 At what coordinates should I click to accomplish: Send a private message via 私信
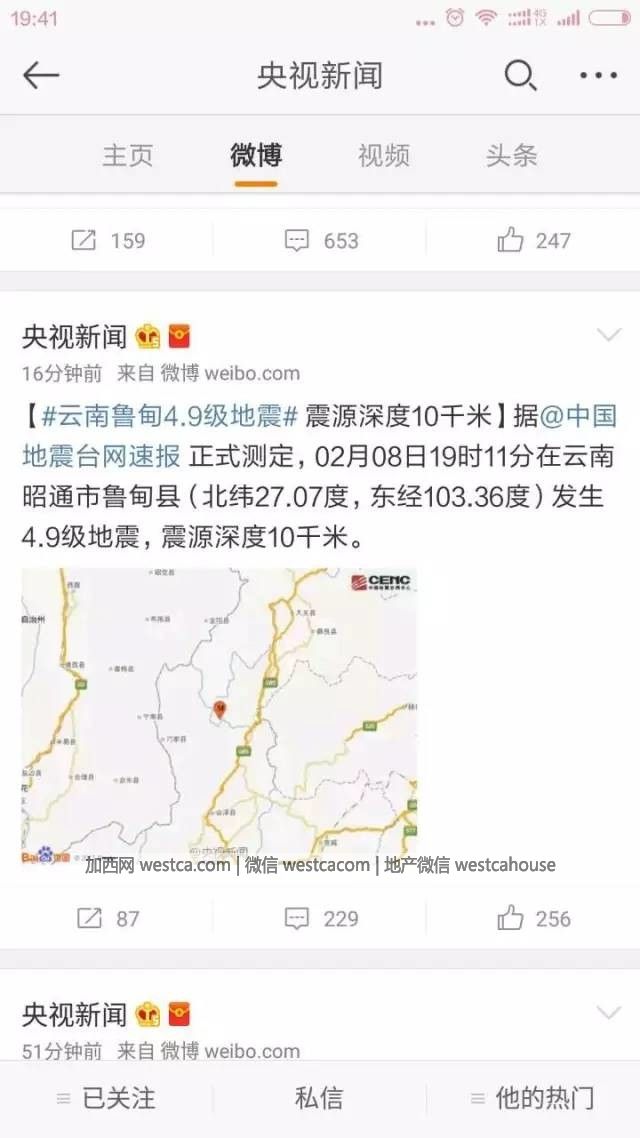320,1098
